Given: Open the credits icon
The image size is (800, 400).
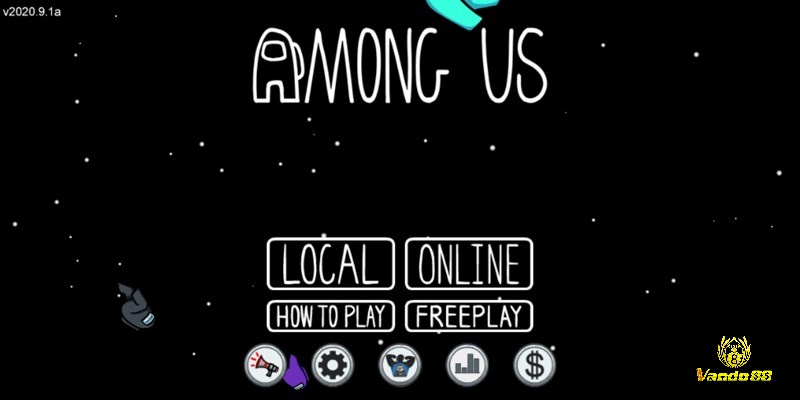Looking at the screenshot, I should coord(399,365).
